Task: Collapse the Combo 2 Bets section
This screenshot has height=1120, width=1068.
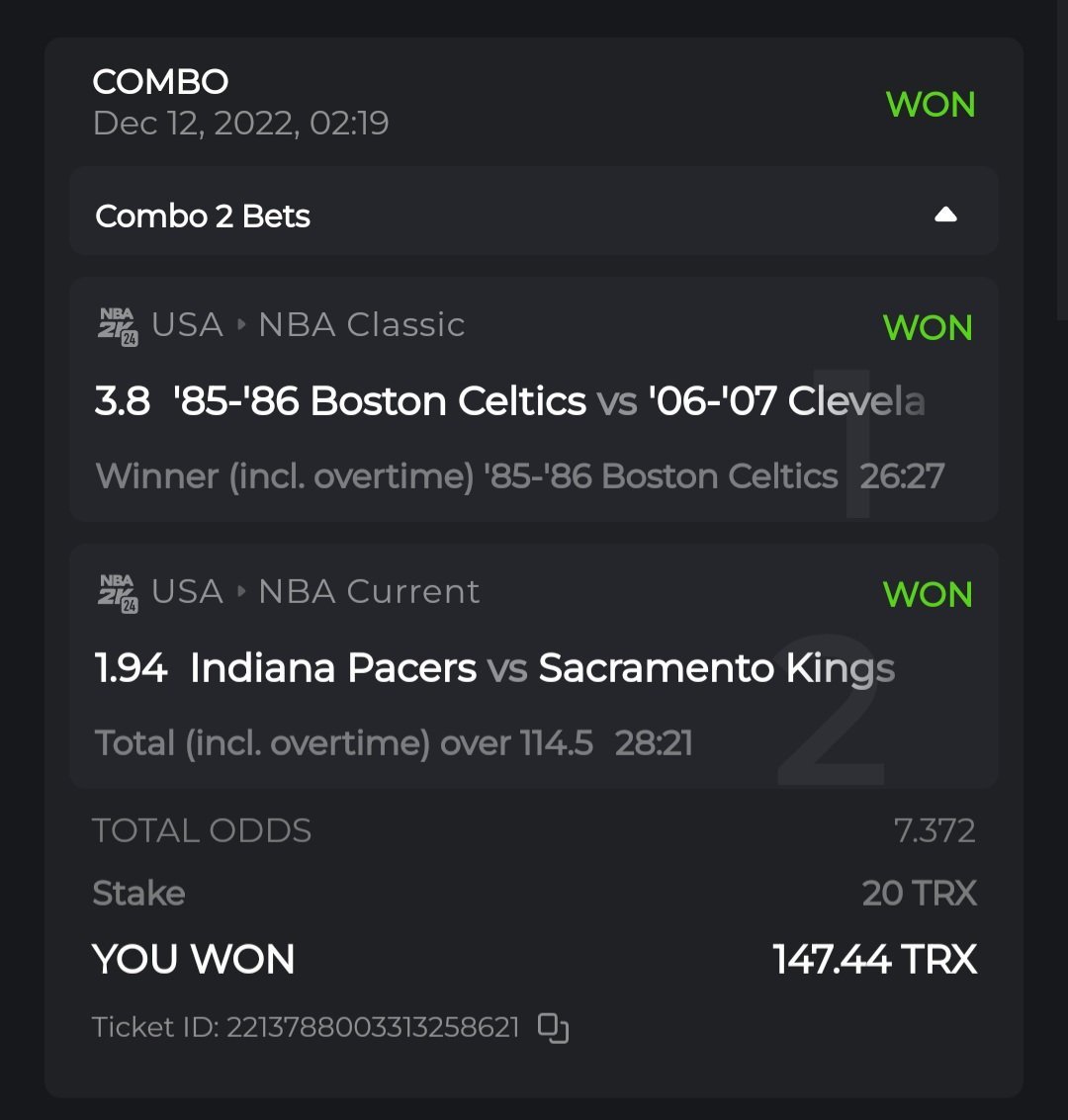Action: [x=945, y=215]
